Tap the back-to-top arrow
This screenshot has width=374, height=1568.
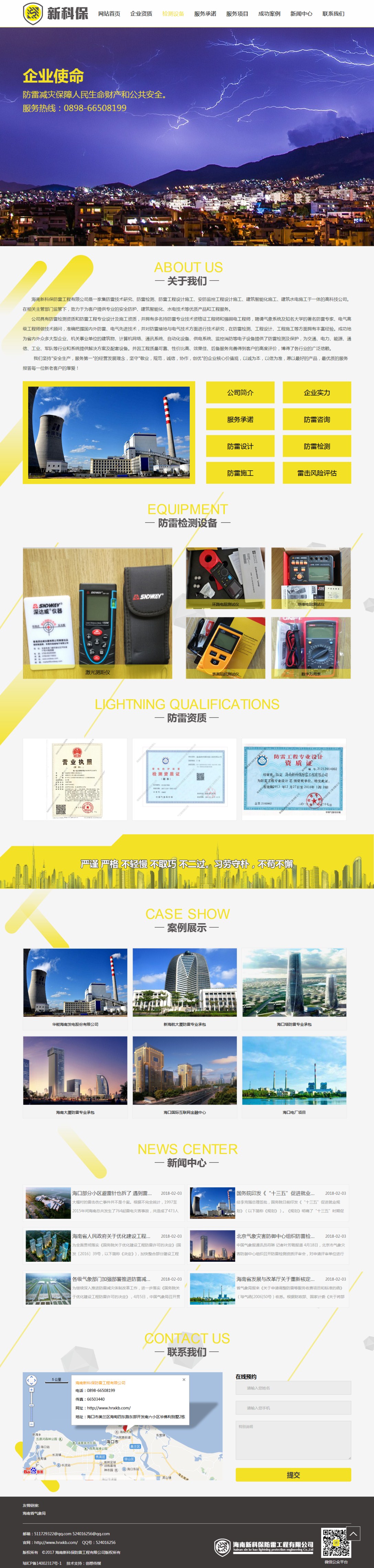click(x=354, y=1533)
